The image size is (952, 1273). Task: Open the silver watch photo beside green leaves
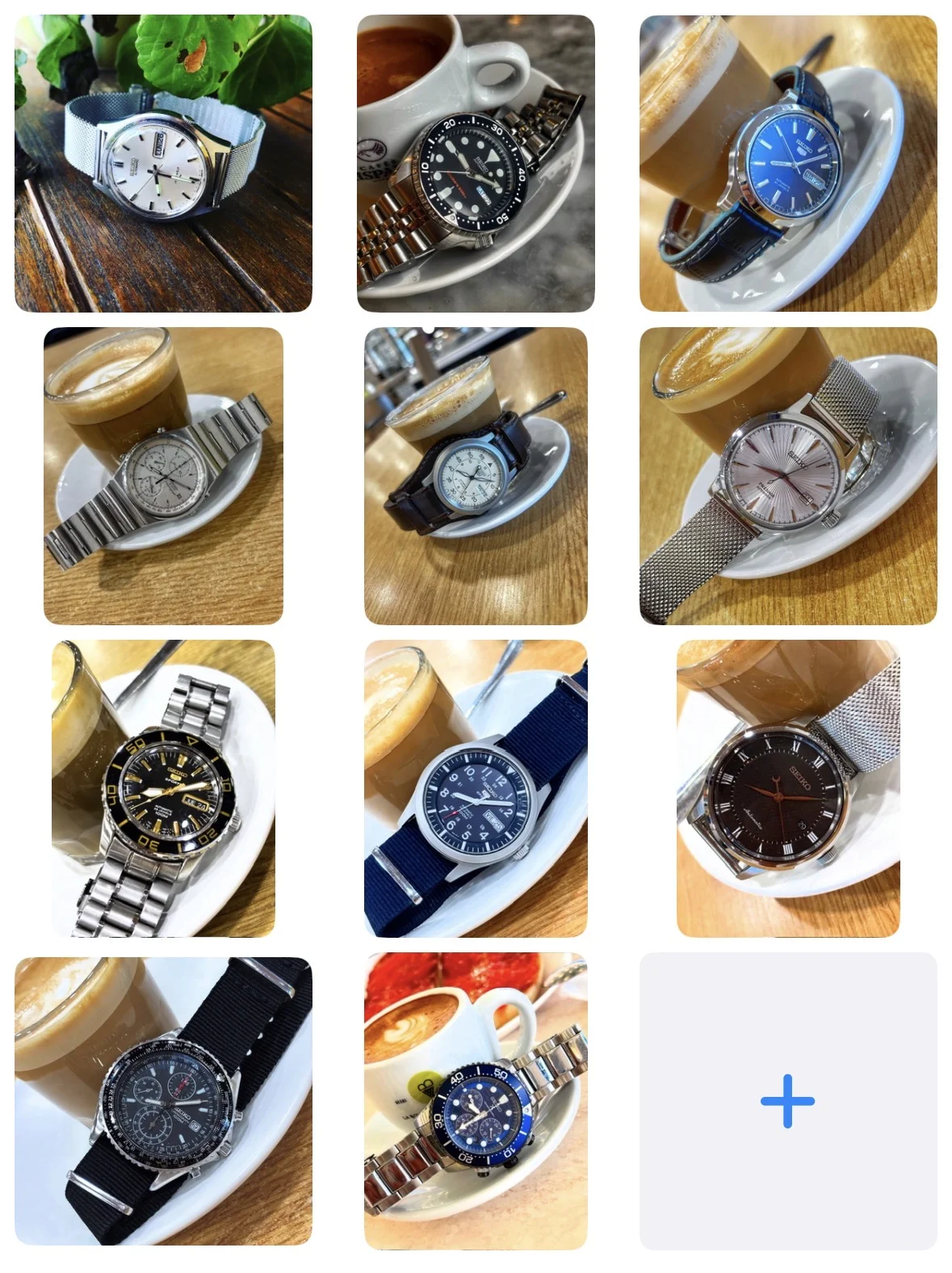coord(163,163)
